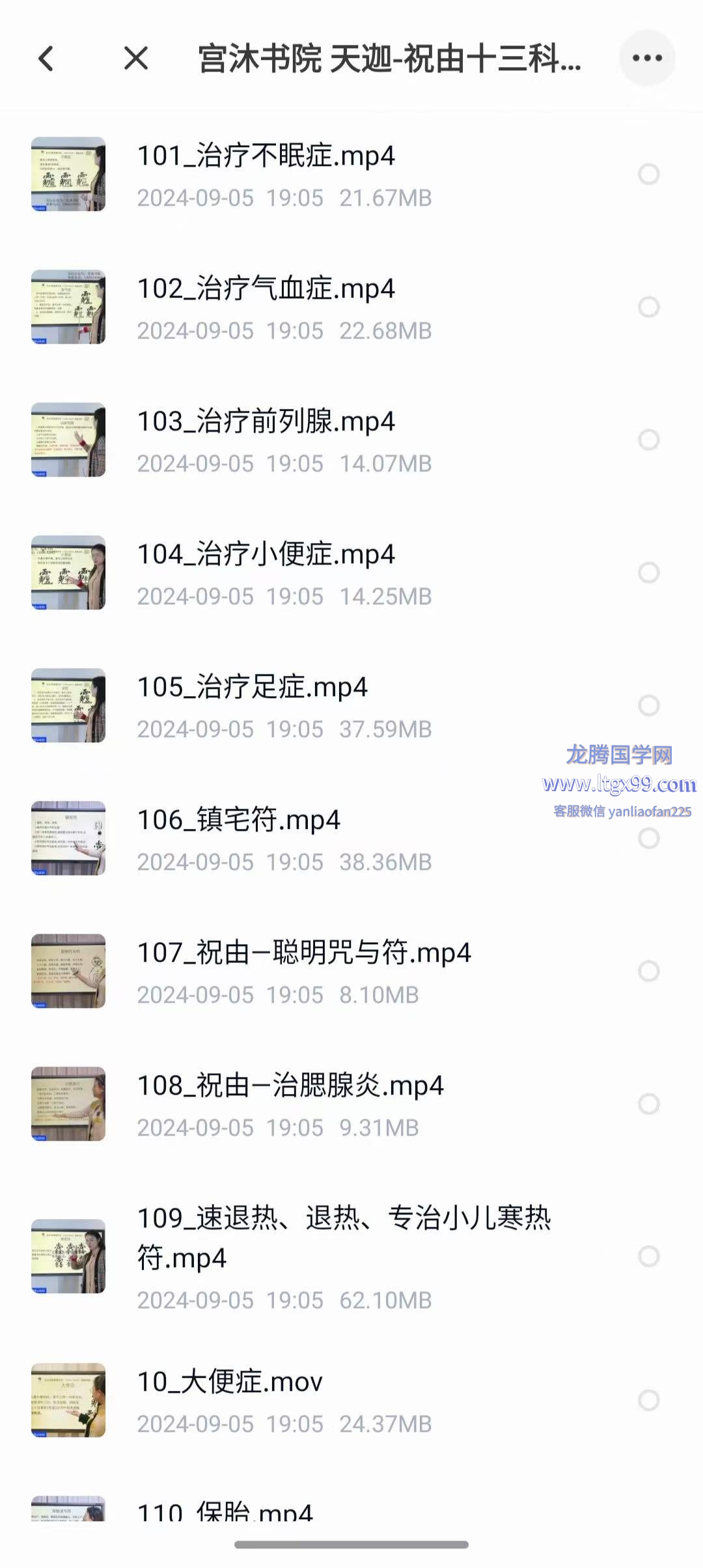
Task: Select the circle for 10_大便症.mov
Action: [648, 1400]
